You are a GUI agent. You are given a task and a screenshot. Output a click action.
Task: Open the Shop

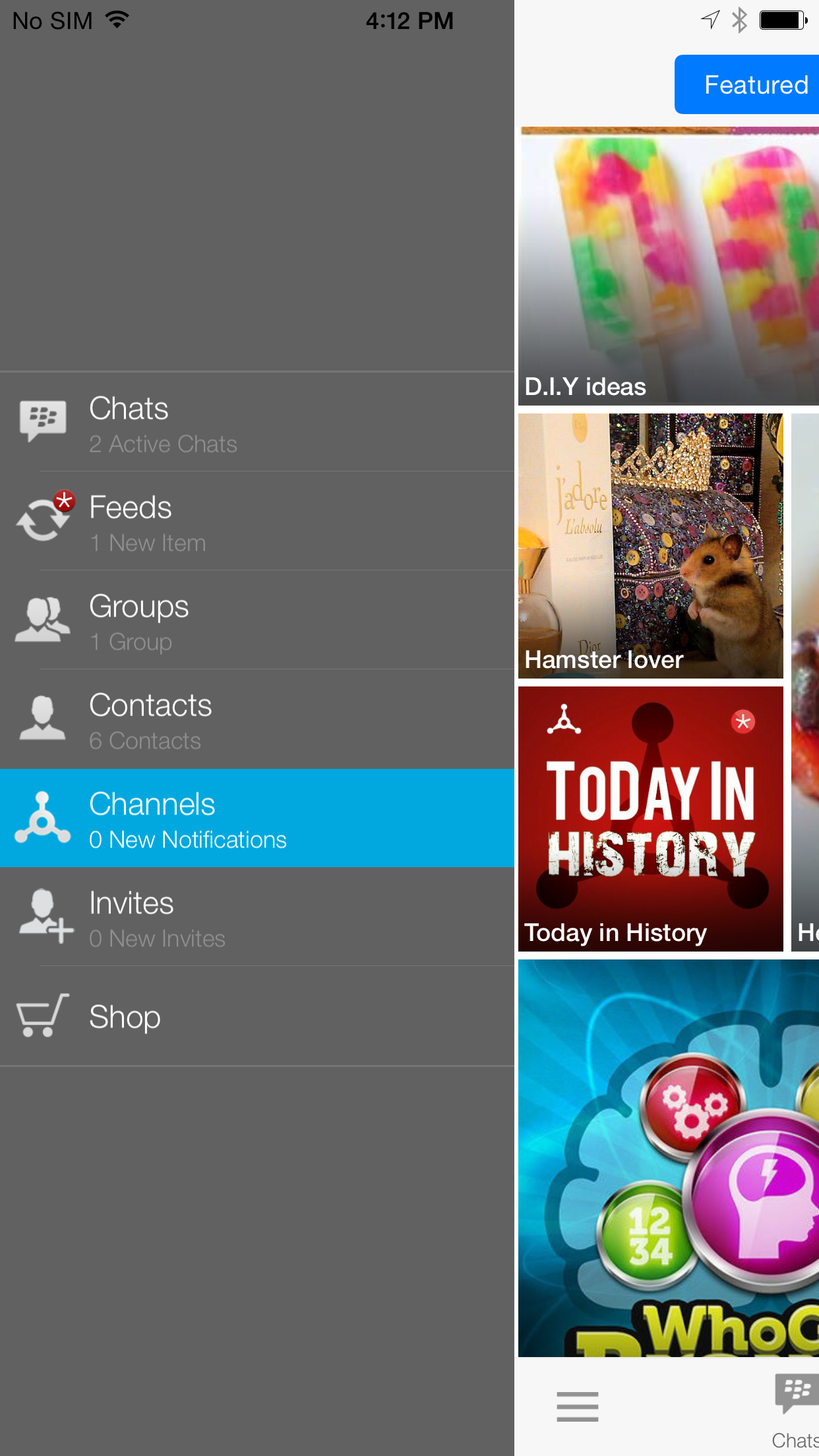coord(257,1016)
